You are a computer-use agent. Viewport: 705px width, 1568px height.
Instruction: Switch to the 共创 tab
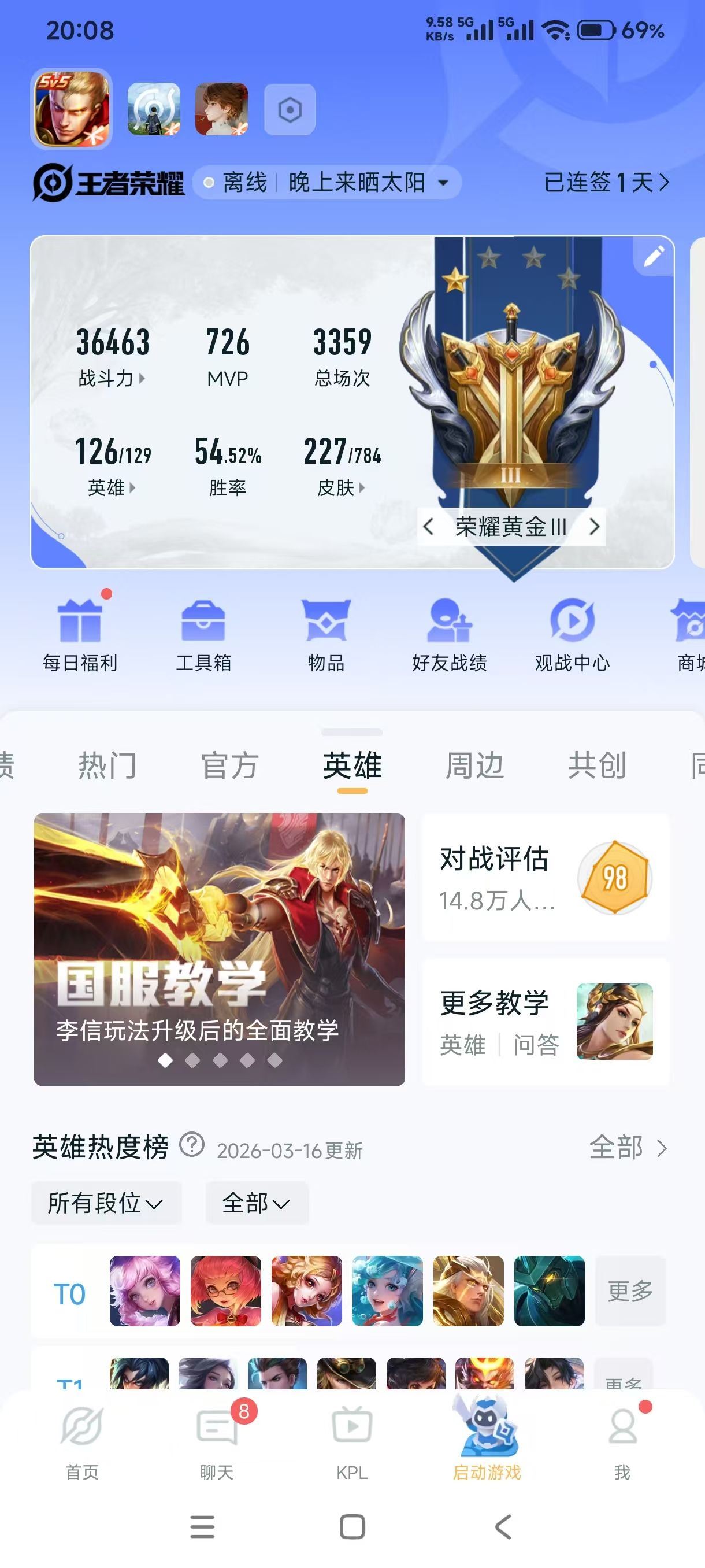[x=597, y=765]
